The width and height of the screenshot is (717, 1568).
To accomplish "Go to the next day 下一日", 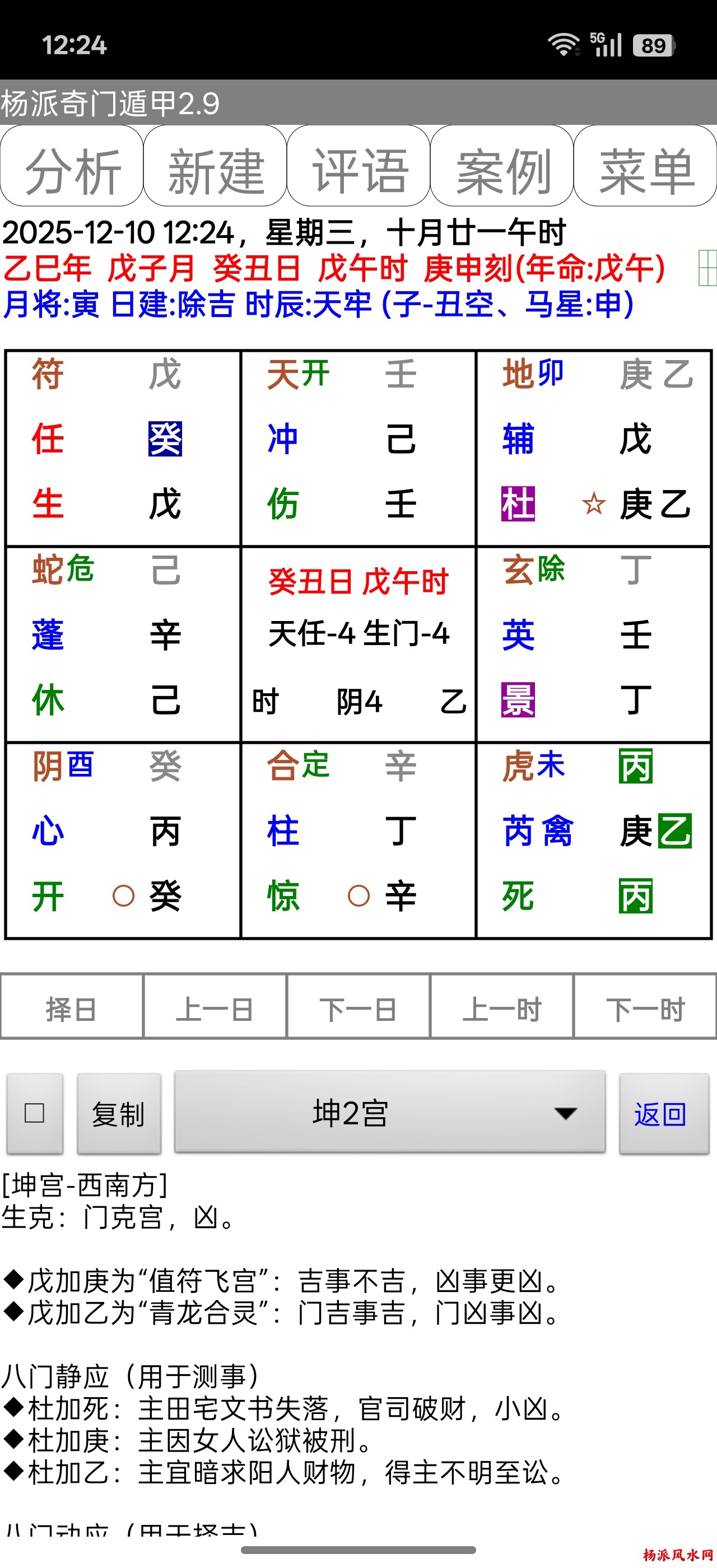I will 358,1009.
